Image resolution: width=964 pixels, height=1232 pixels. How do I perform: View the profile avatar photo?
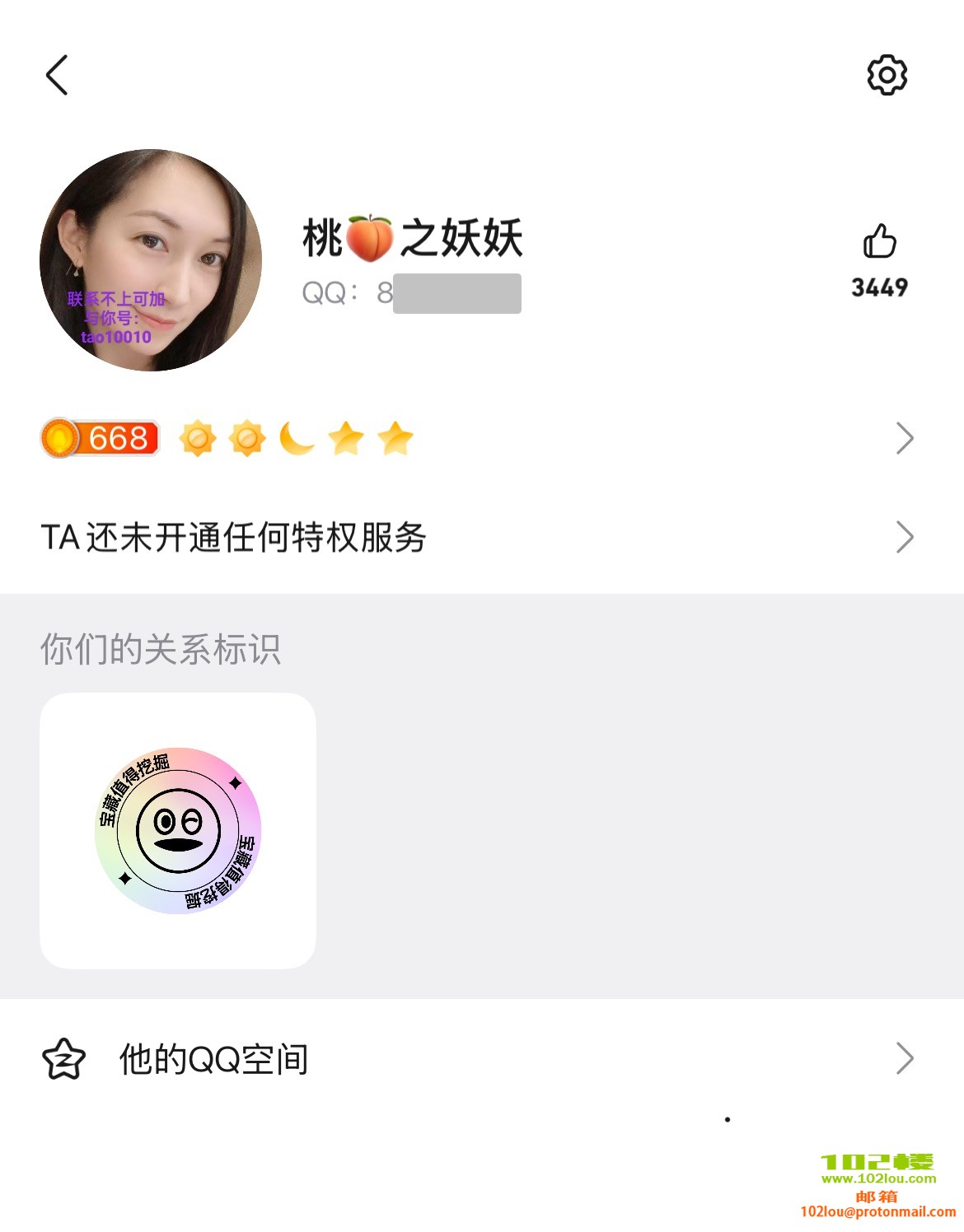(x=151, y=260)
